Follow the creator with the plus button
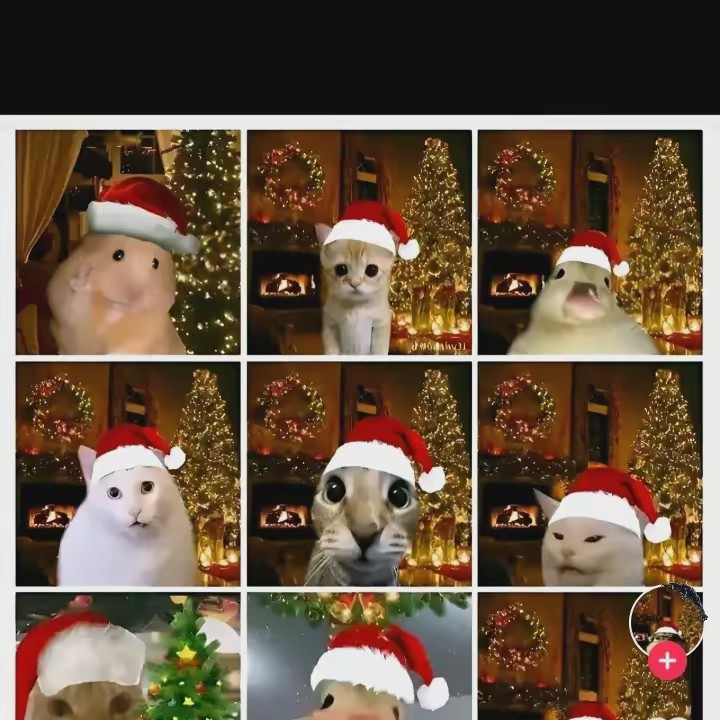Screen dimensions: 720x720 tap(667, 660)
